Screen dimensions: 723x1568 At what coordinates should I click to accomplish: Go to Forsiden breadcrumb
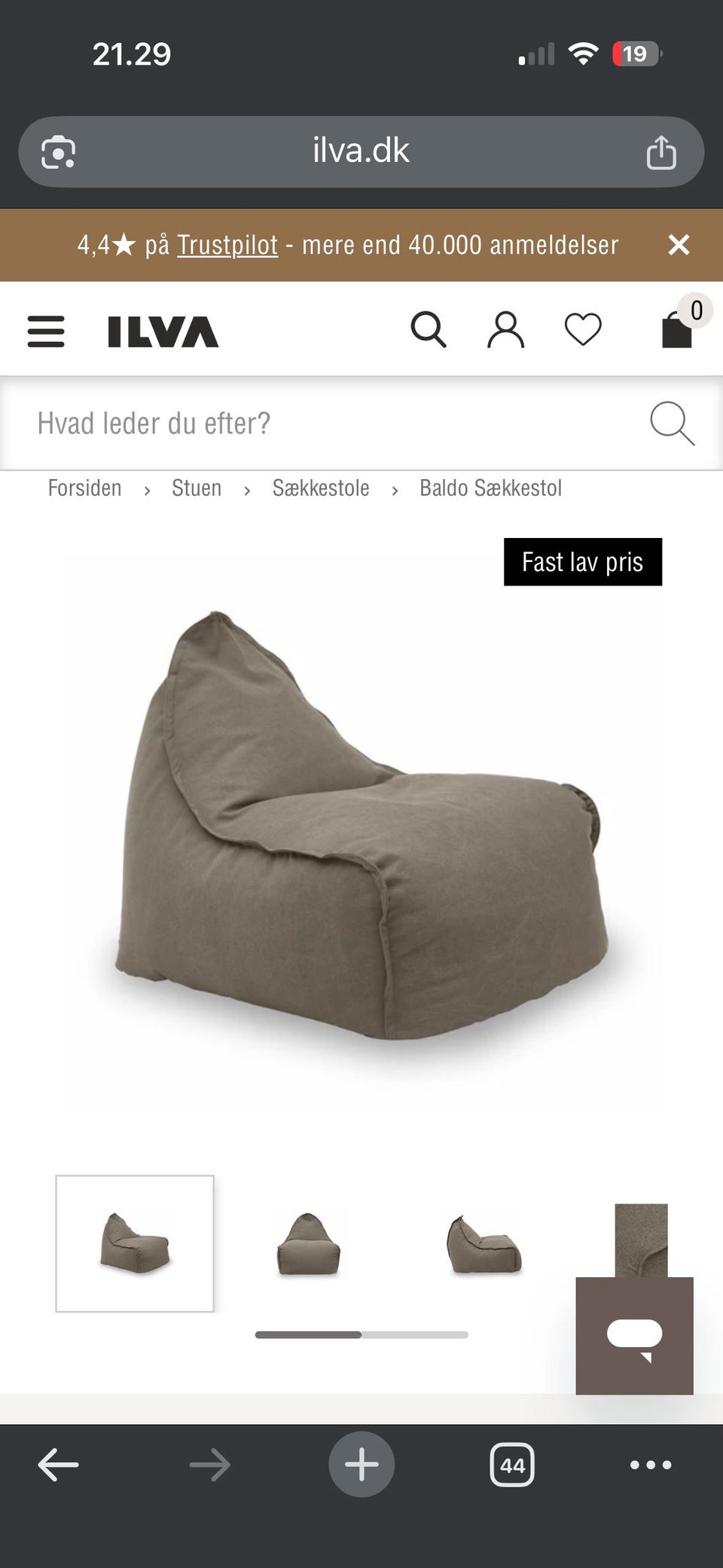tap(84, 488)
